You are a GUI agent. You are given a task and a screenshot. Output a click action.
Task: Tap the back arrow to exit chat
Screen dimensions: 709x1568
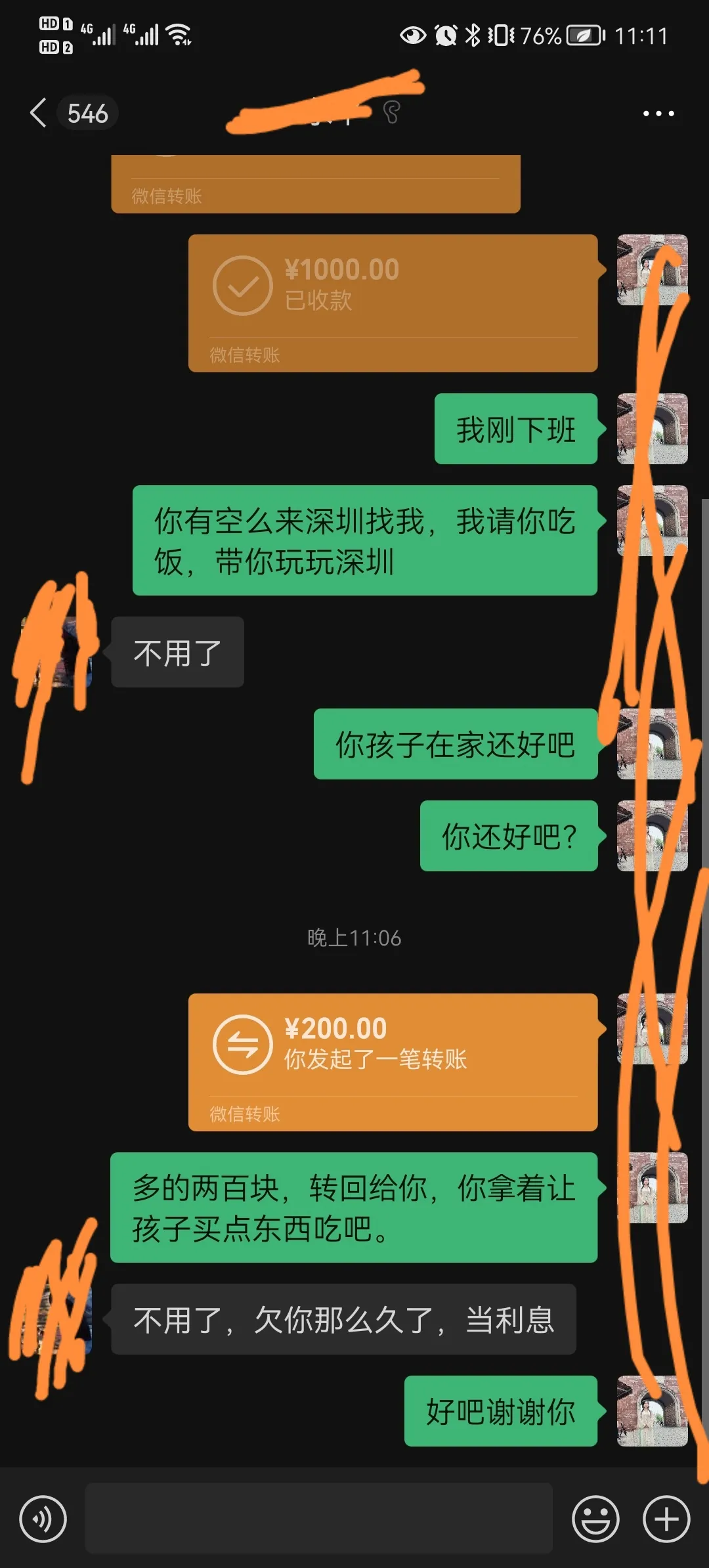pos(37,113)
